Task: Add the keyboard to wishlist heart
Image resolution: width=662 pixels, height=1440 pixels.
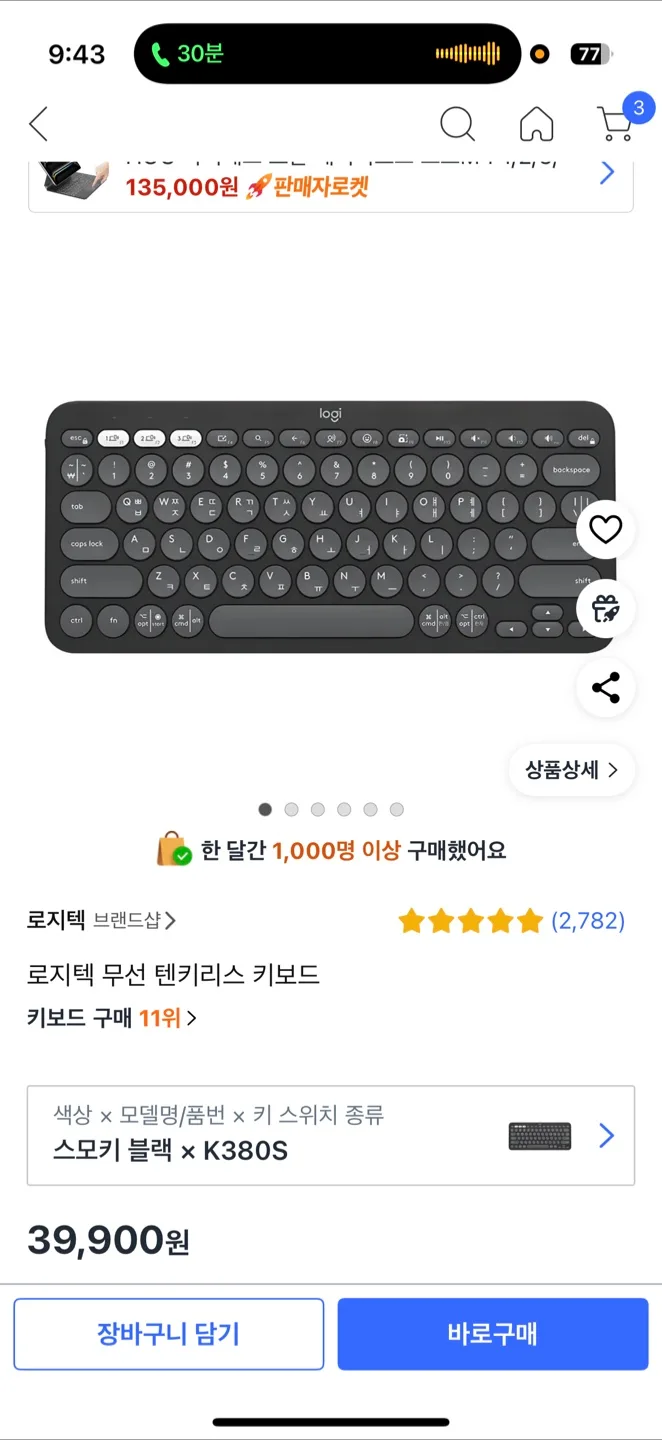Action: [x=606, y=529]
